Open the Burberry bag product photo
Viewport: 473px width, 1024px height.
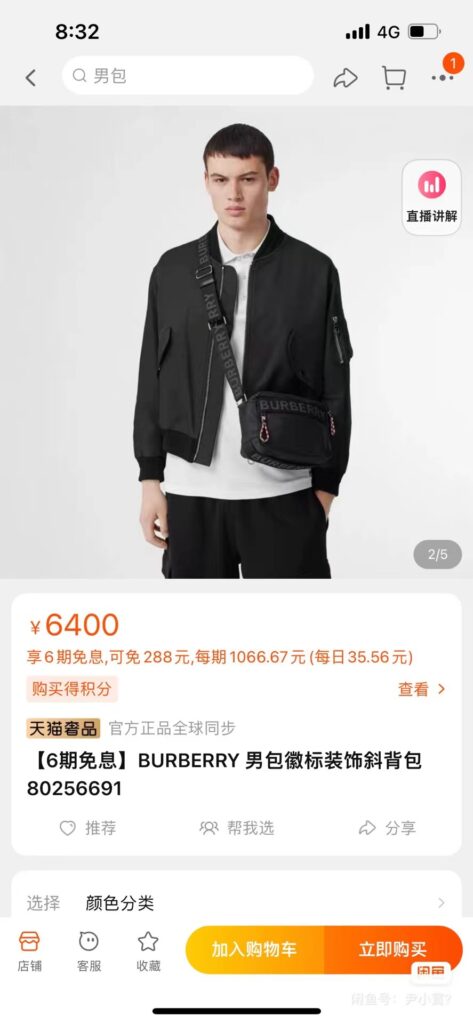tap(236, 342)
